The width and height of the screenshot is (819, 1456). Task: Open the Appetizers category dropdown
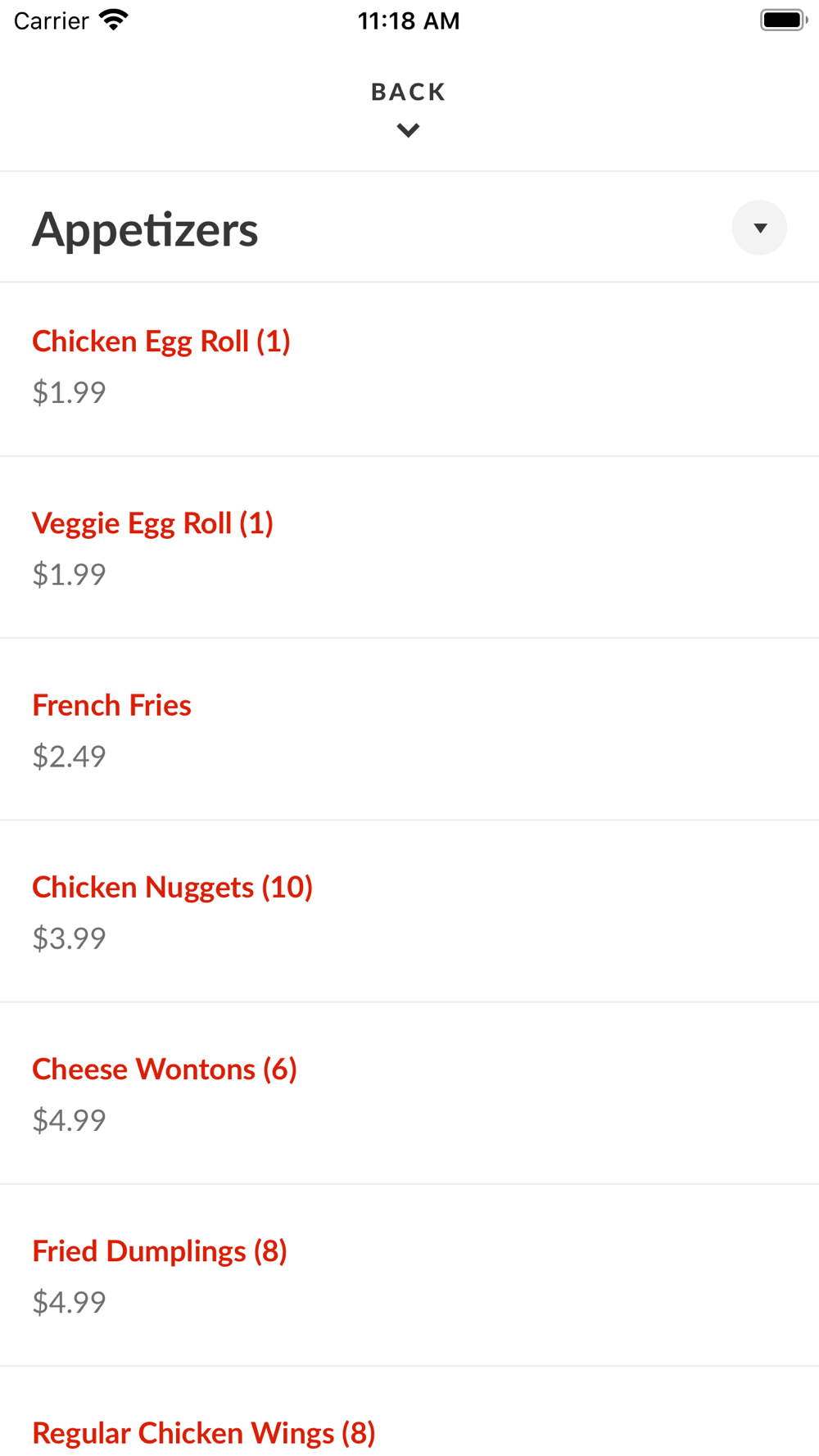759,228
